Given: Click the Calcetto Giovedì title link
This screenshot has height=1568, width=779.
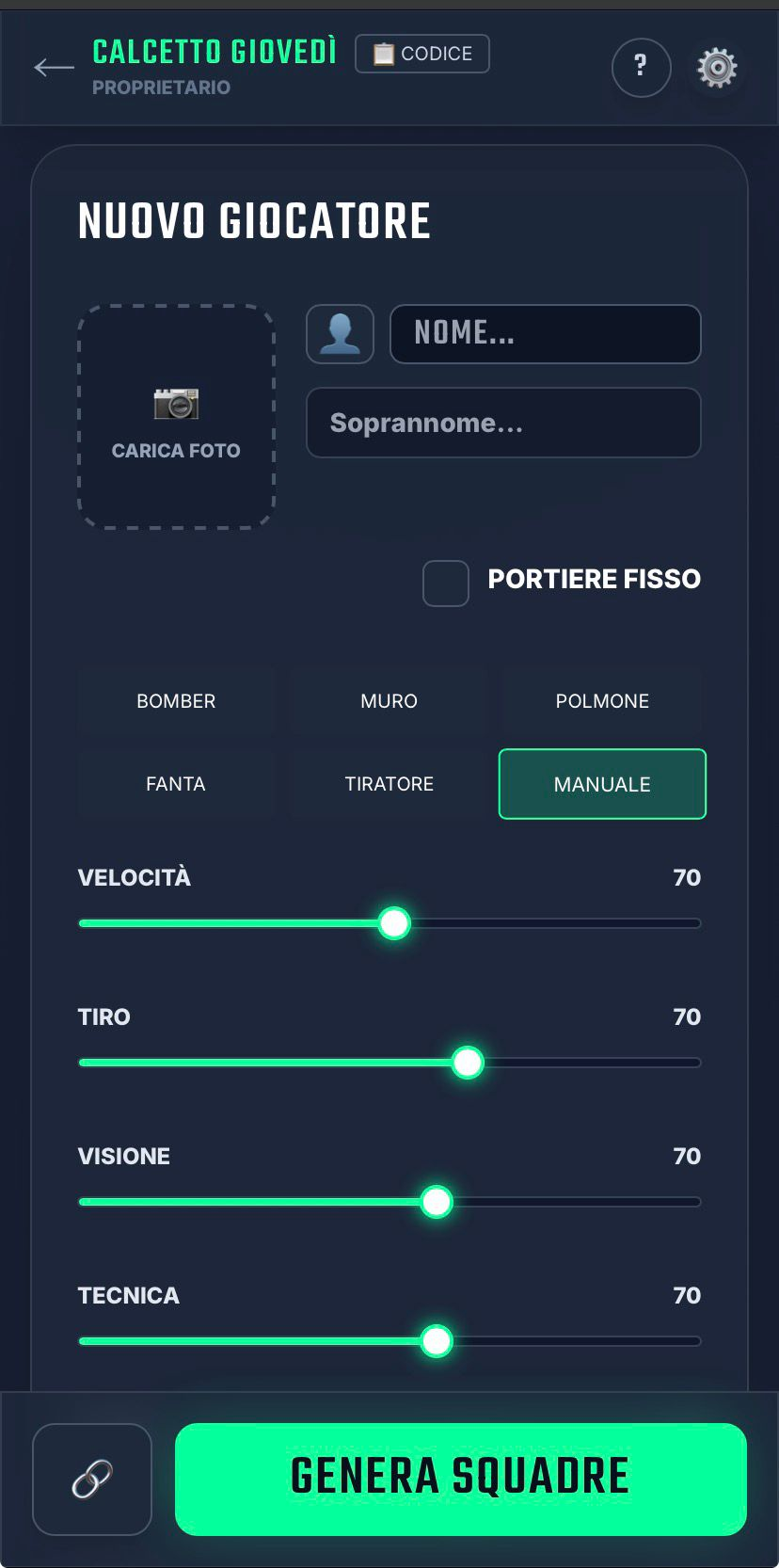Looking at the screenshot, I should (213, 54).
